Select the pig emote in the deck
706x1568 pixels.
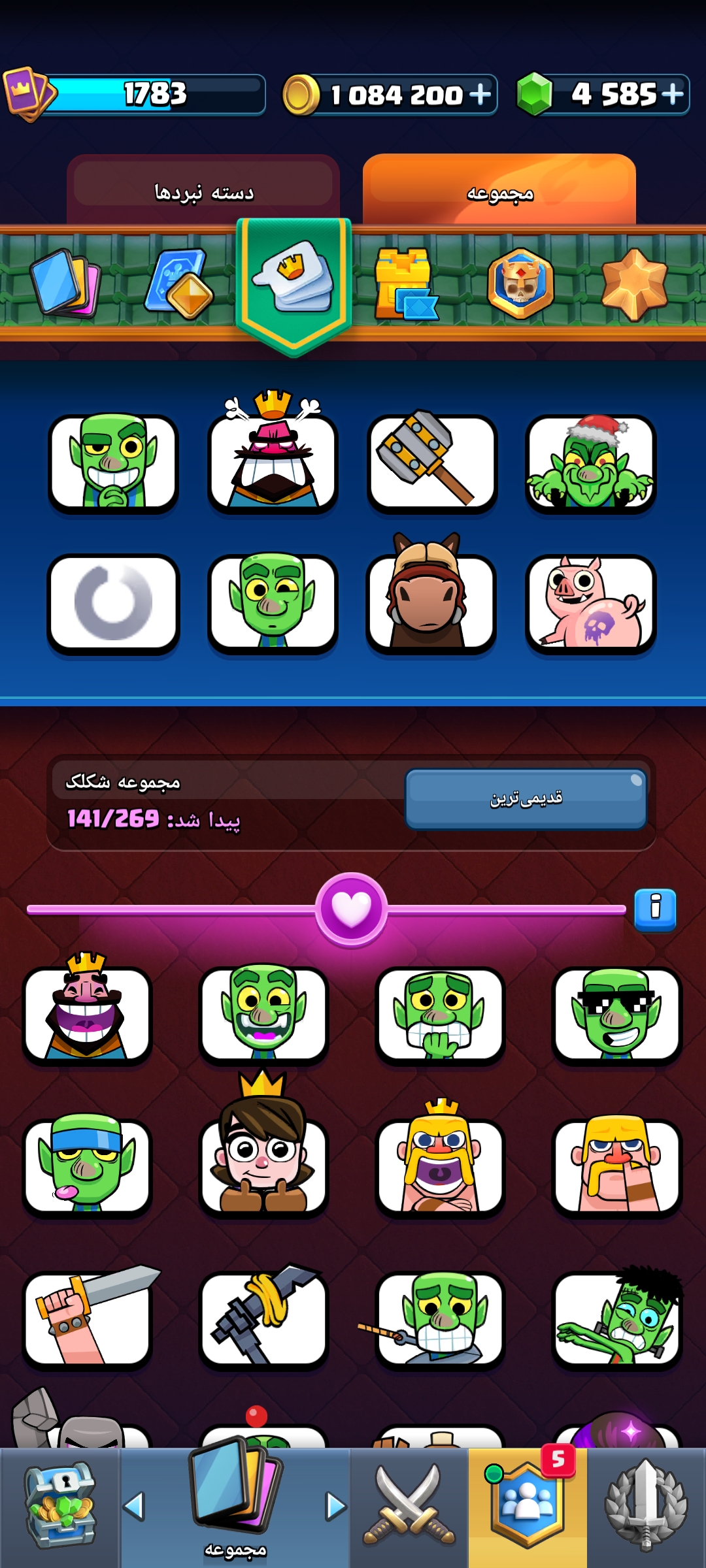[590, 602]
